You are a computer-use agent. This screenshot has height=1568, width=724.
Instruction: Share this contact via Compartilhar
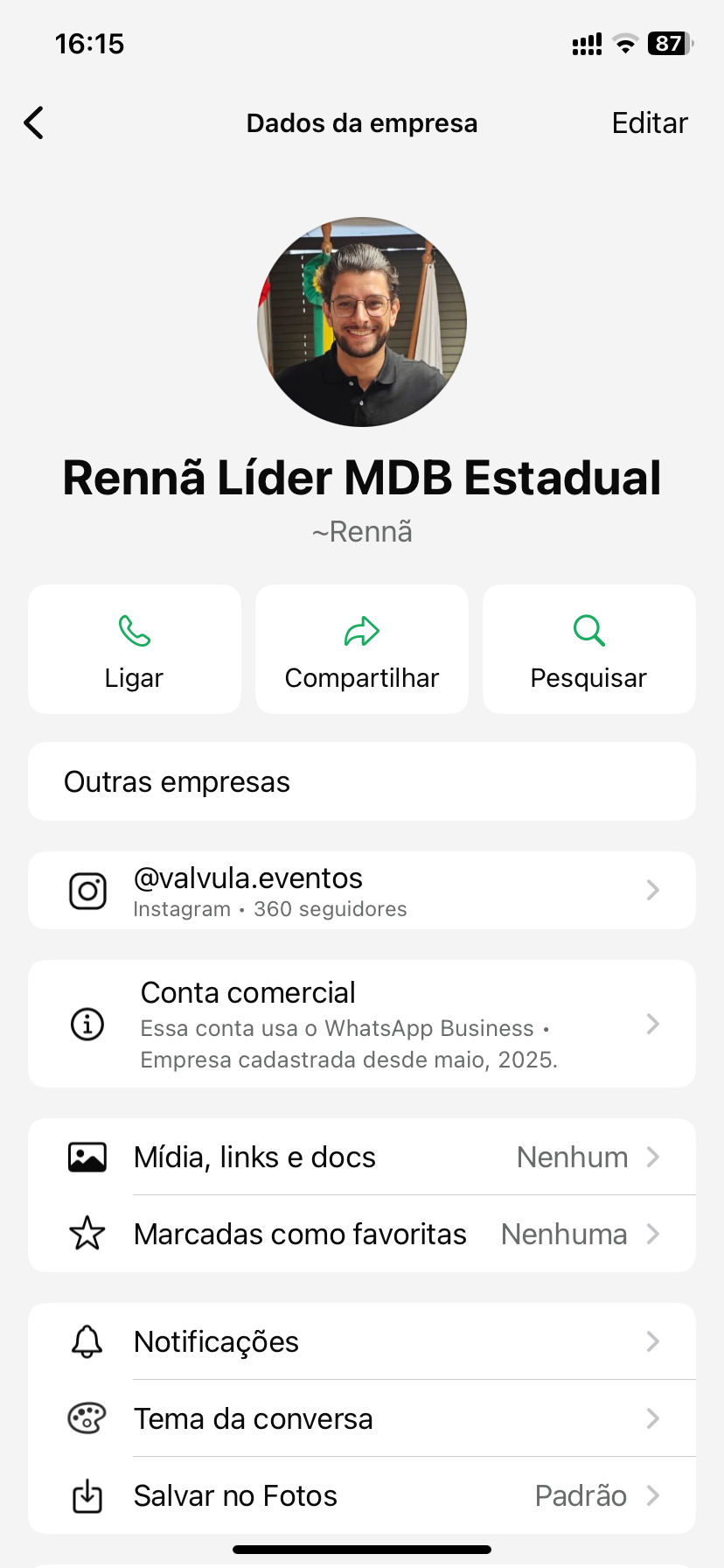coord(362,649)
